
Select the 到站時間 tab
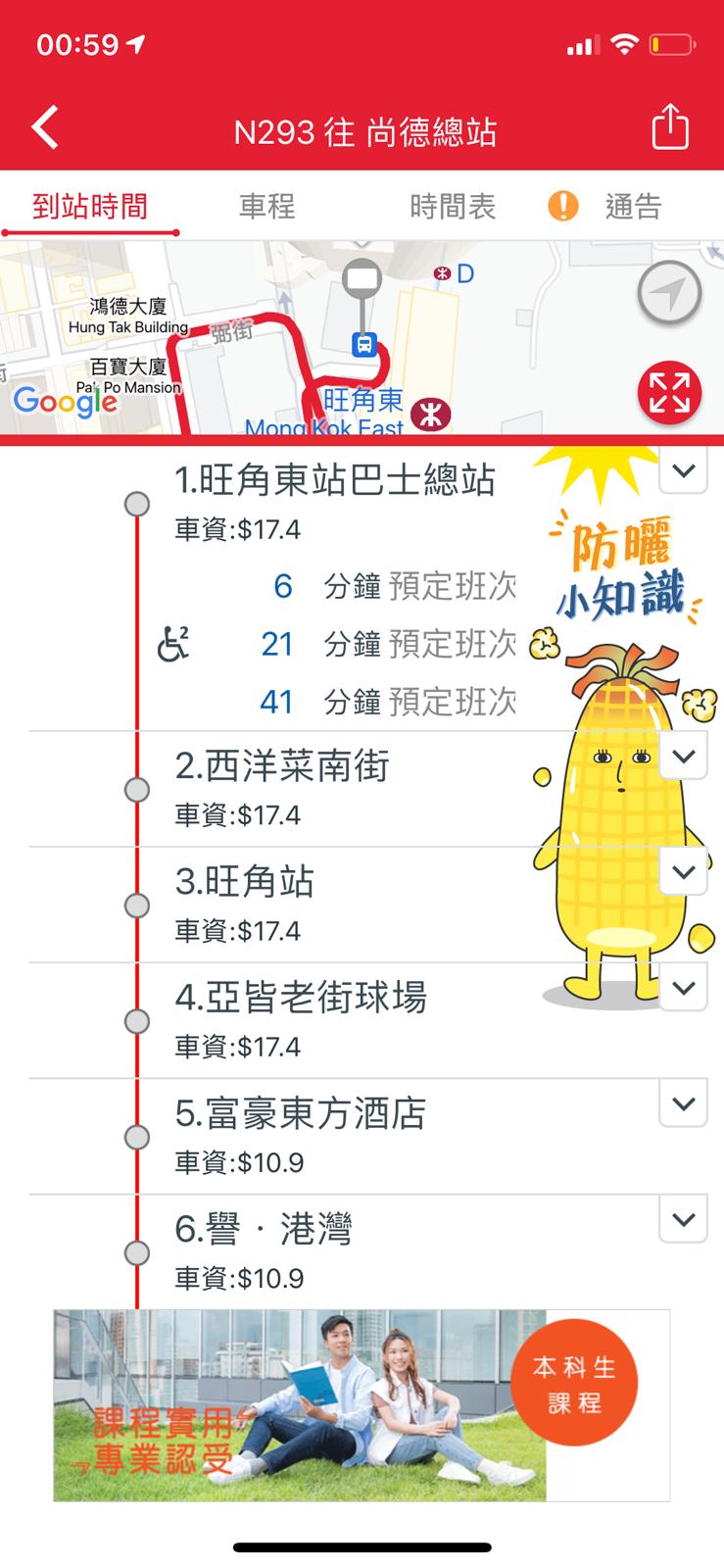(x=90, y=207)
